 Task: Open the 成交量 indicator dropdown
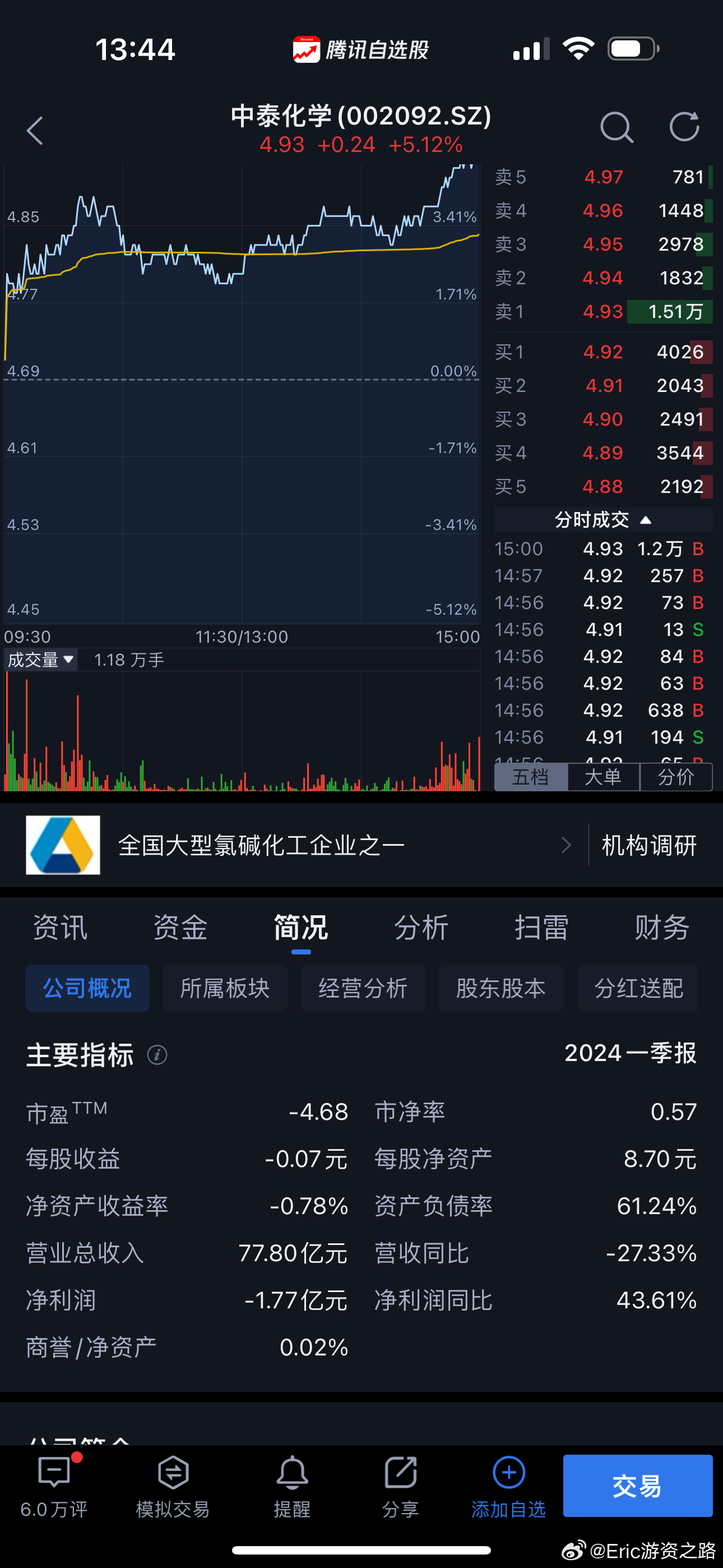click(41, 660)
